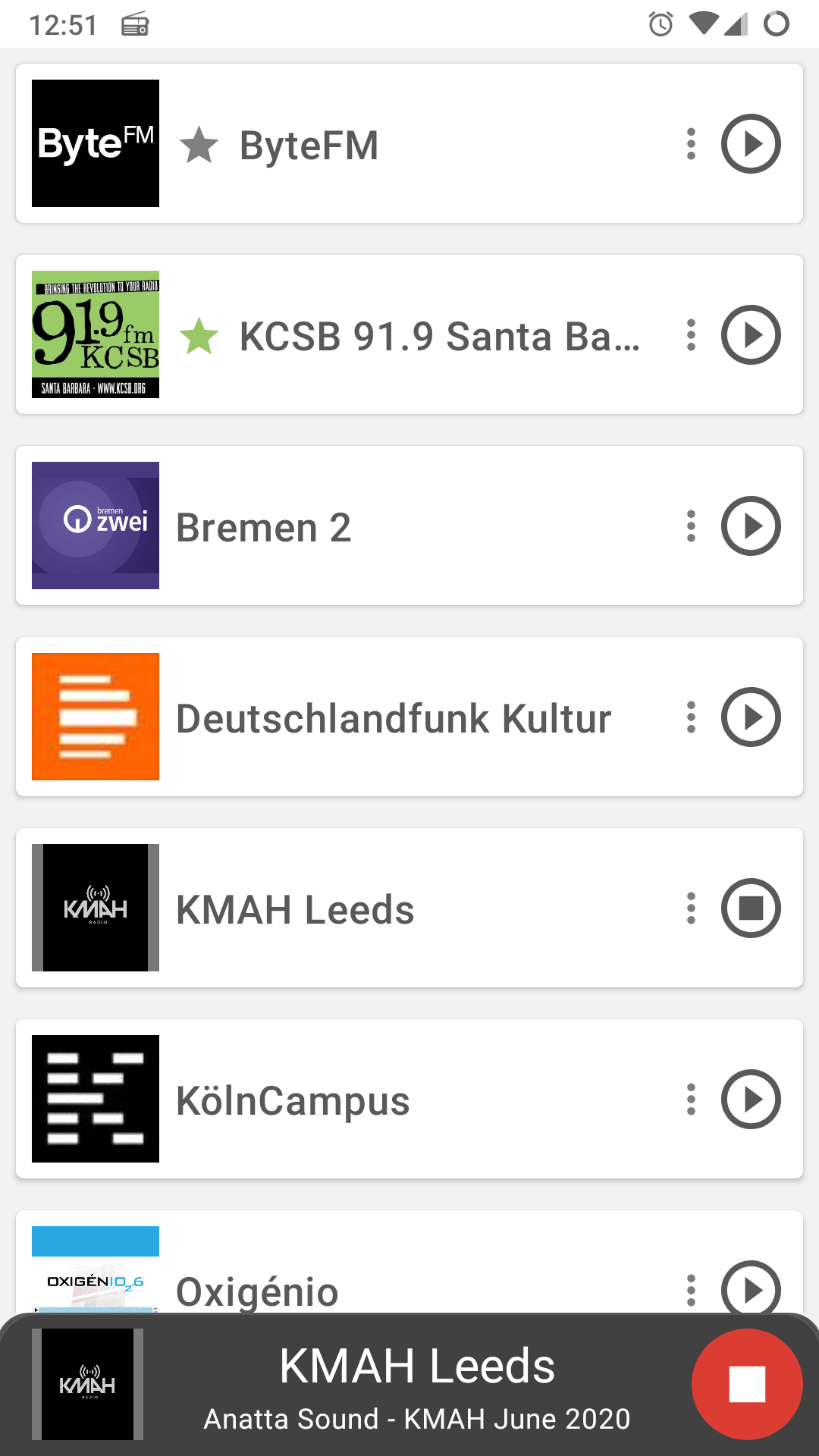Open the KMAH Leeds overflow menu
The height and width of the screenshot is (1456, 819).
pos(691,908)
